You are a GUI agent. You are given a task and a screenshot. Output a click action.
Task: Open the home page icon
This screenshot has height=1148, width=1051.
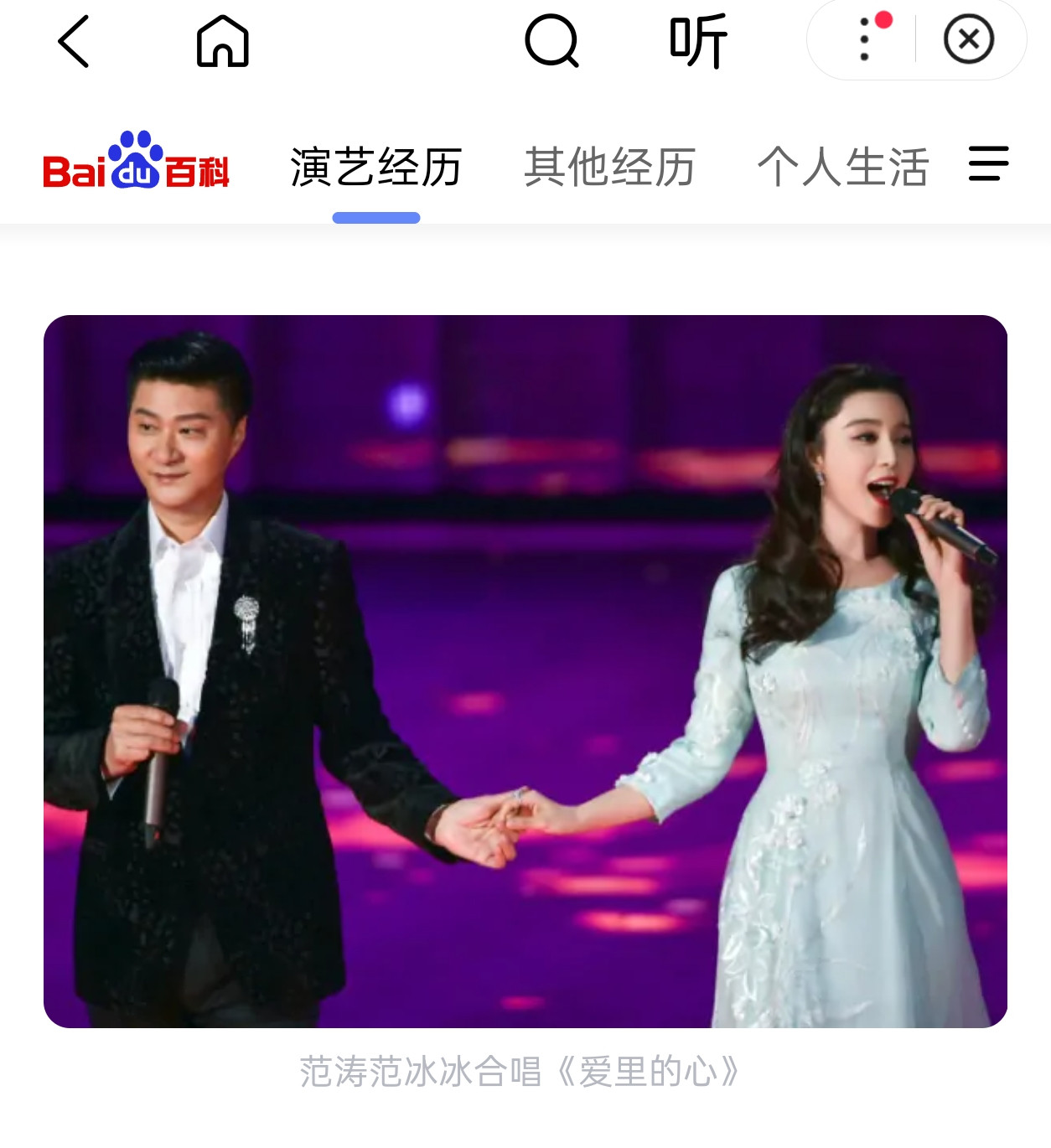point(222,41)
